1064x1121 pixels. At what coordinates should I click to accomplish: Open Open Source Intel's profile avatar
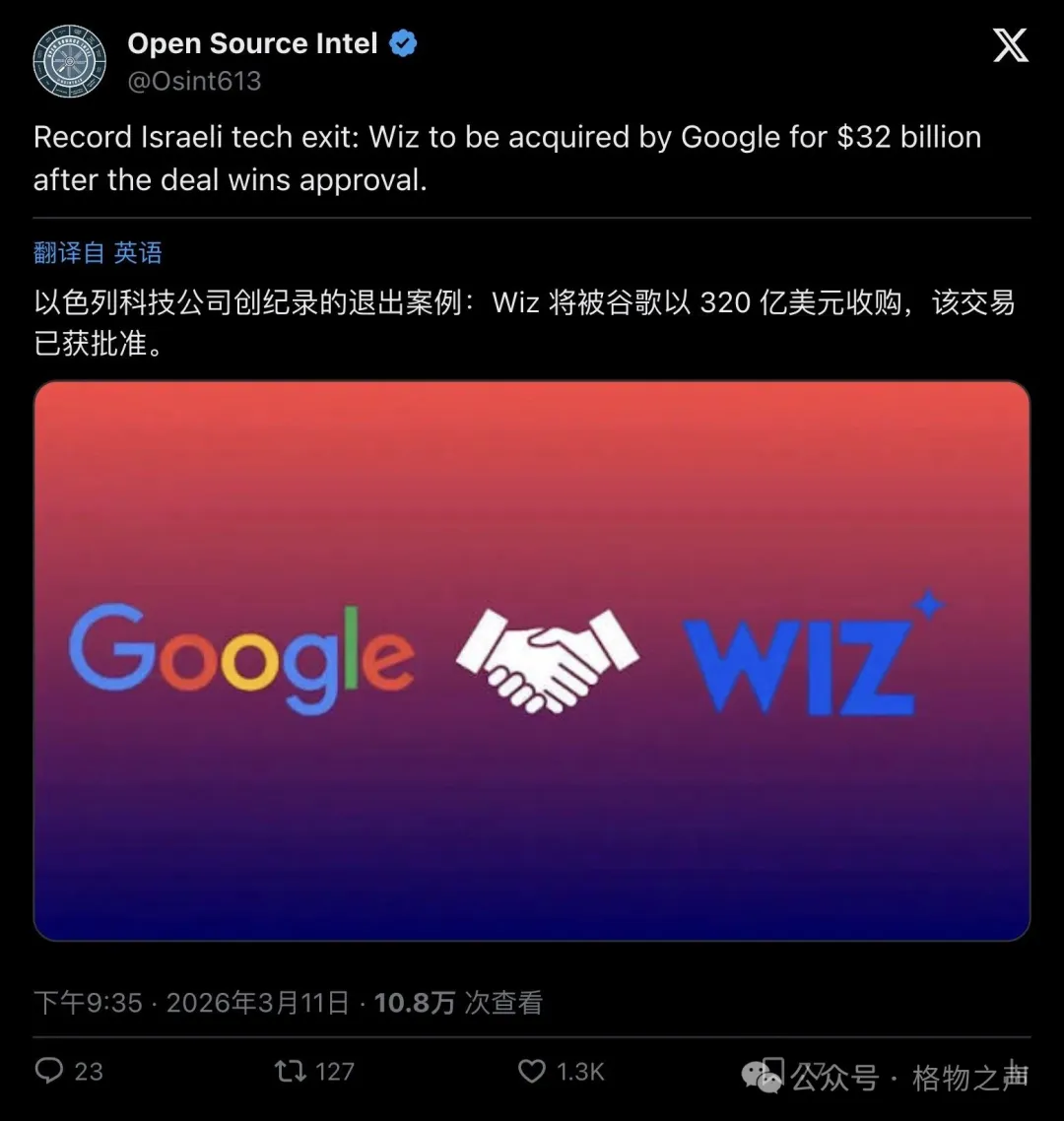(x=69, y=61)
